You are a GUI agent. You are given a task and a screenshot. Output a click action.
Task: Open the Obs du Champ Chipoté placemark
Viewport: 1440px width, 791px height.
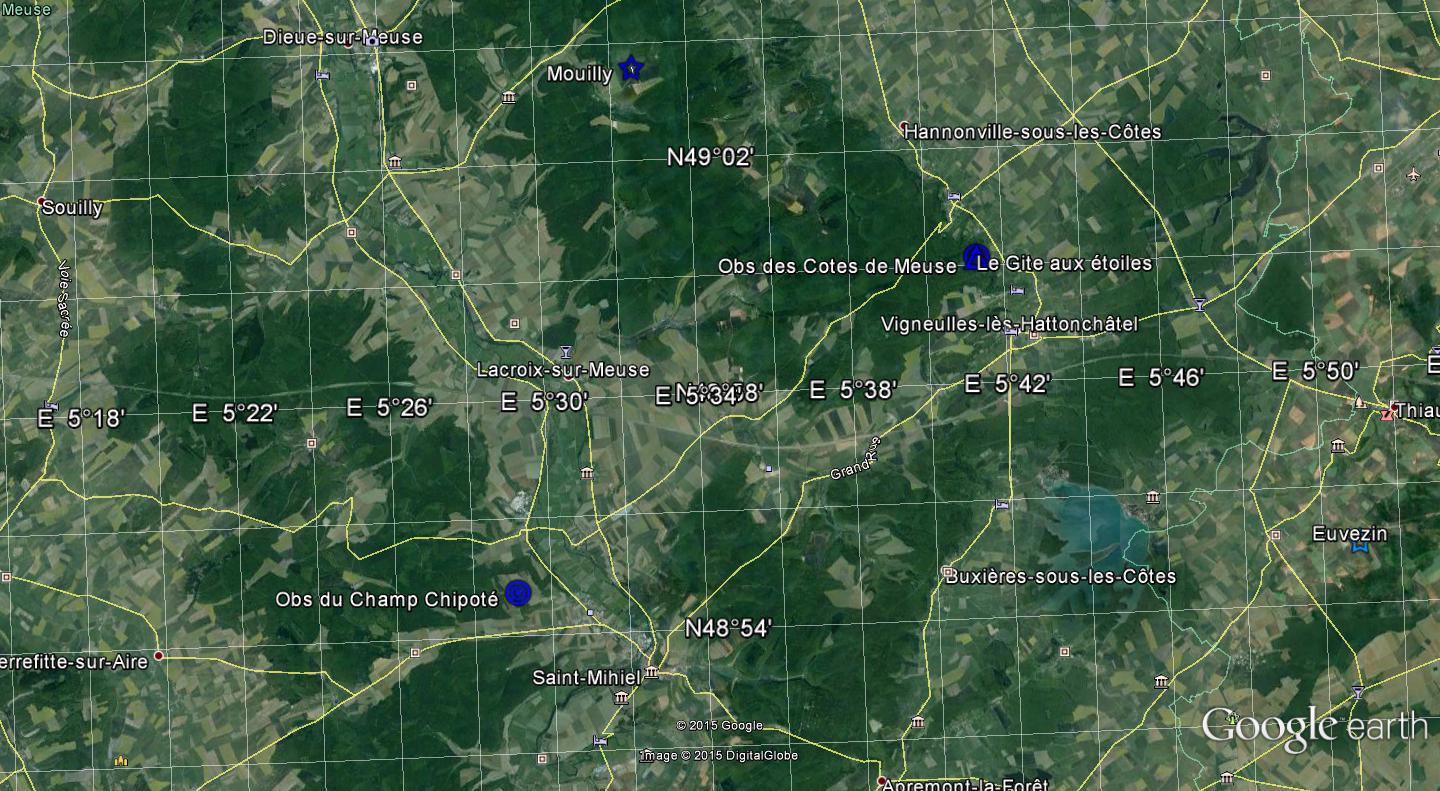click(517, 593)
